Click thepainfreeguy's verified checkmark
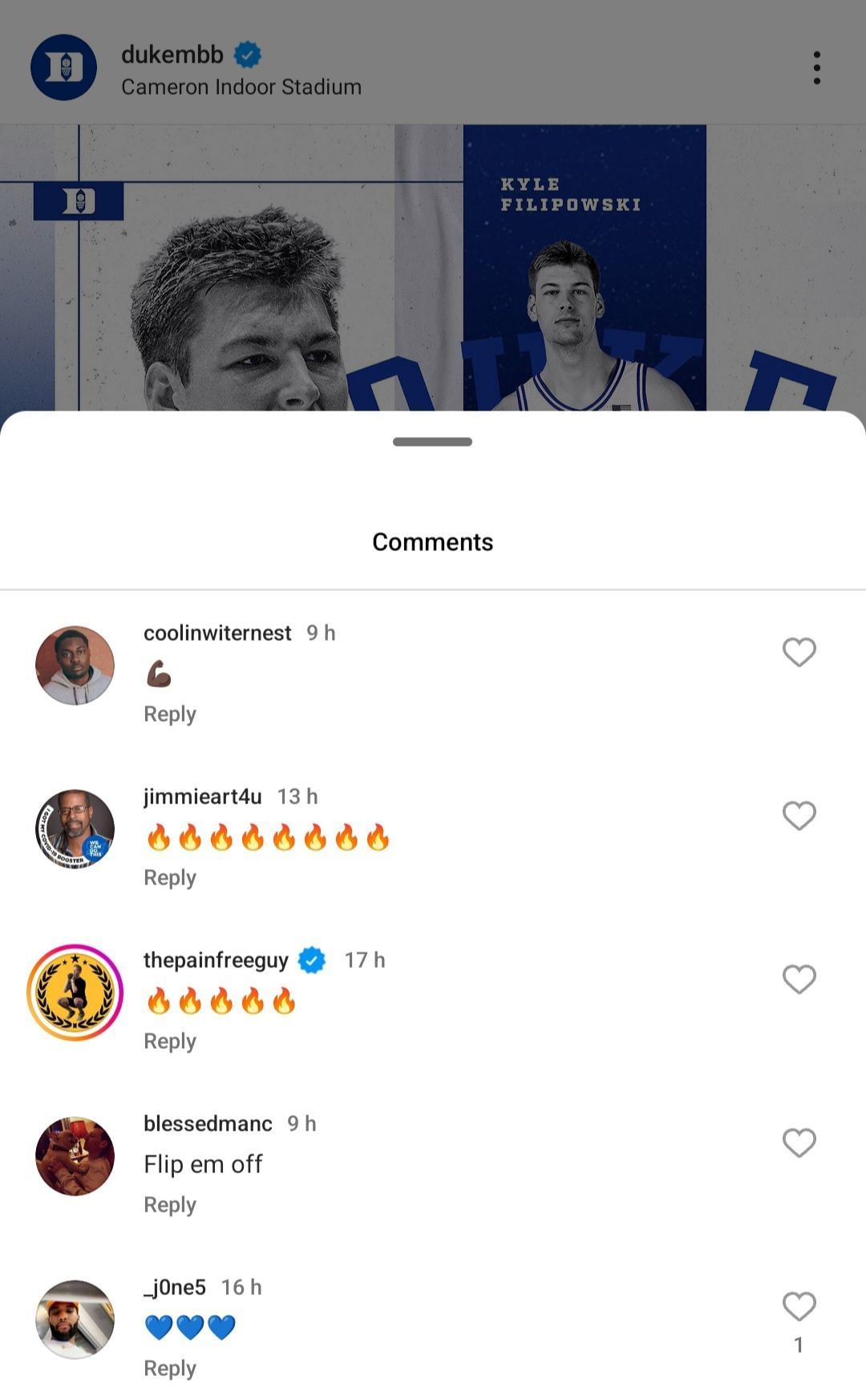The width and height of the screenshot is (866, 1400). click(311, 959)
